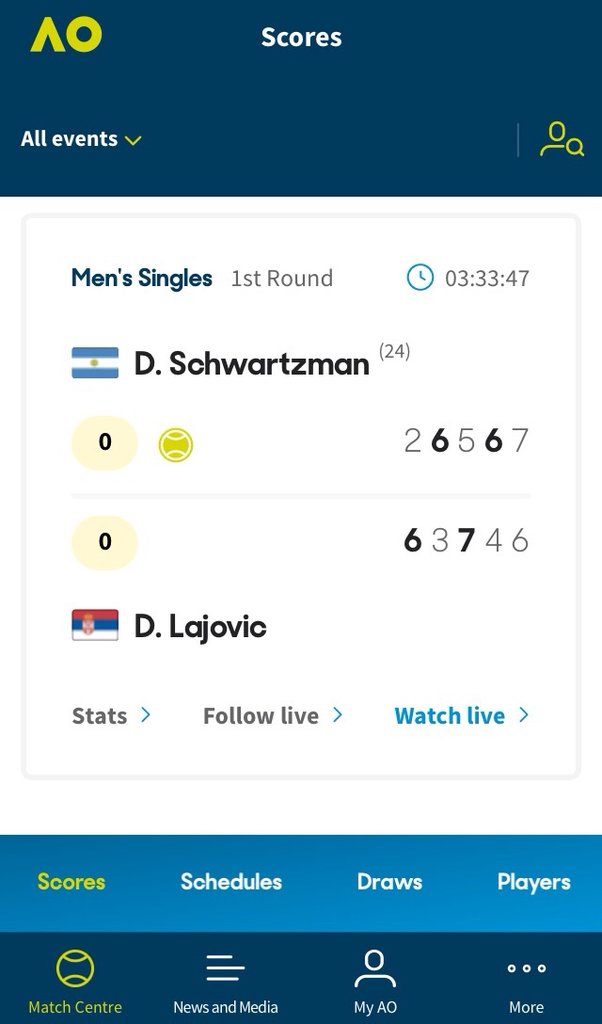Screen dimensions: 602x1024
Task: Open News and Media section
Action: pos(225,982)
